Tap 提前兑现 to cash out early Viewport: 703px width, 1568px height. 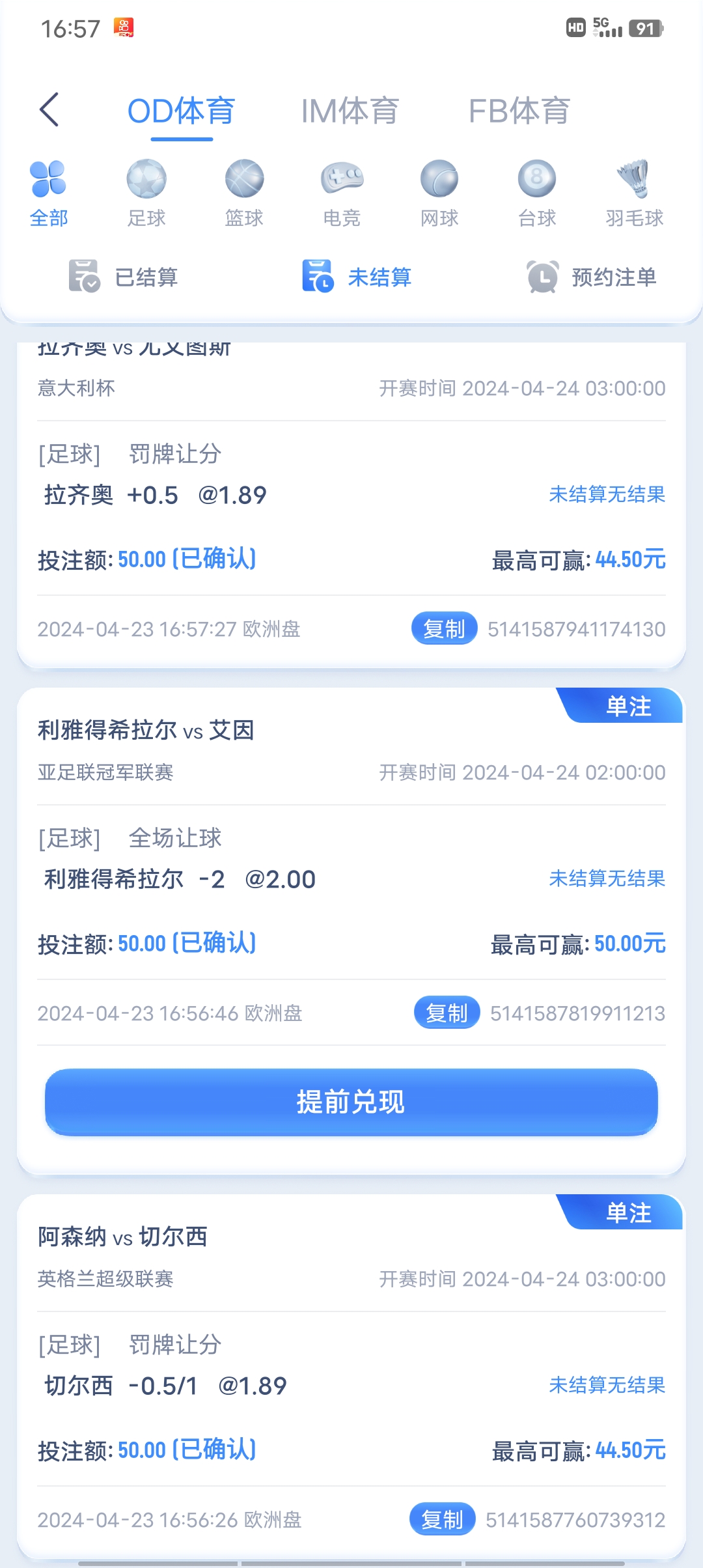tap(351, 1102)
